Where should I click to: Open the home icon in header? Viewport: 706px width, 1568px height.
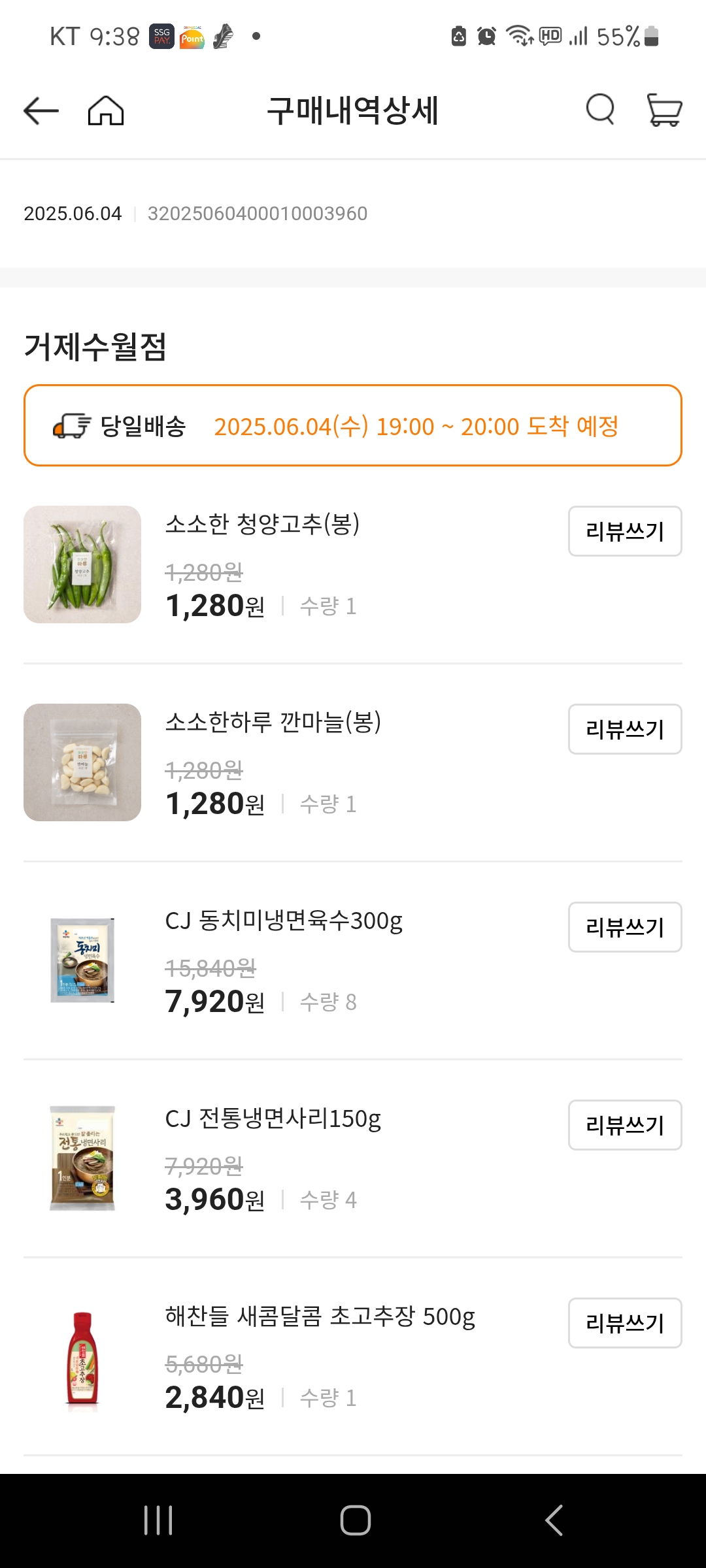pyautogui.click(x=106, y=110)
